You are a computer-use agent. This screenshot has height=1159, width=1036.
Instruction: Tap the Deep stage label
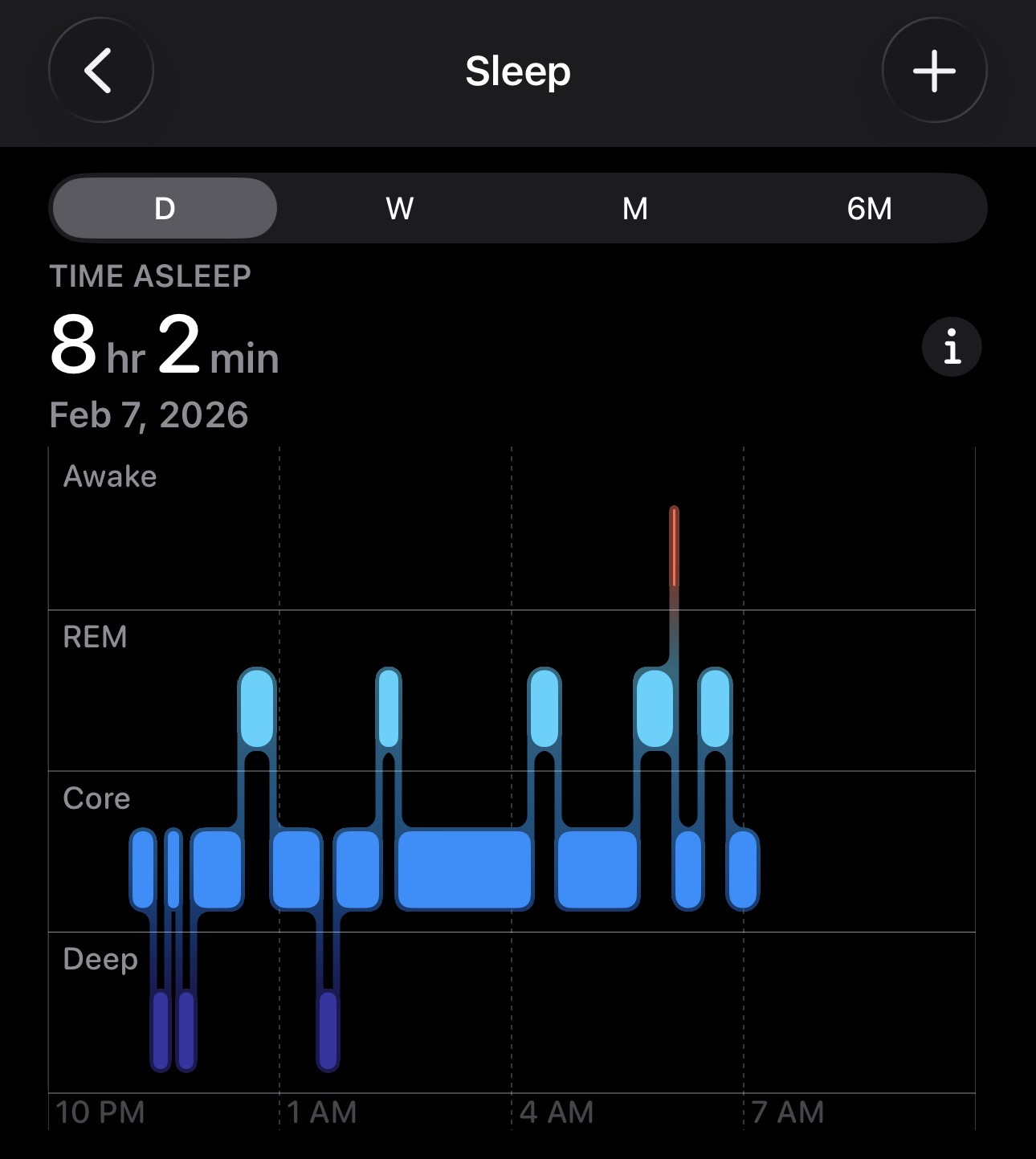(101, 958)
